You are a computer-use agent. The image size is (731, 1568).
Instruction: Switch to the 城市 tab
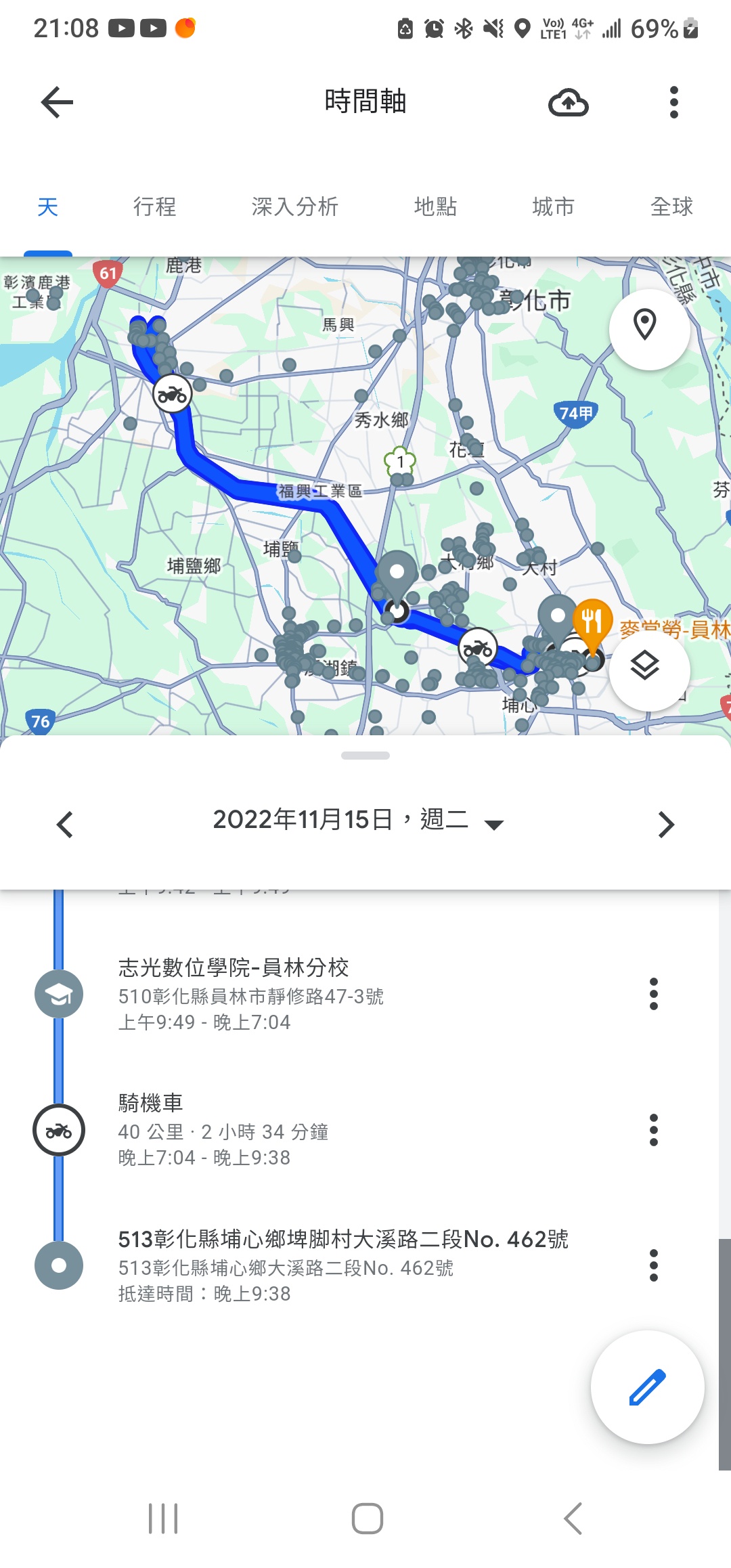tap(553, 206)
